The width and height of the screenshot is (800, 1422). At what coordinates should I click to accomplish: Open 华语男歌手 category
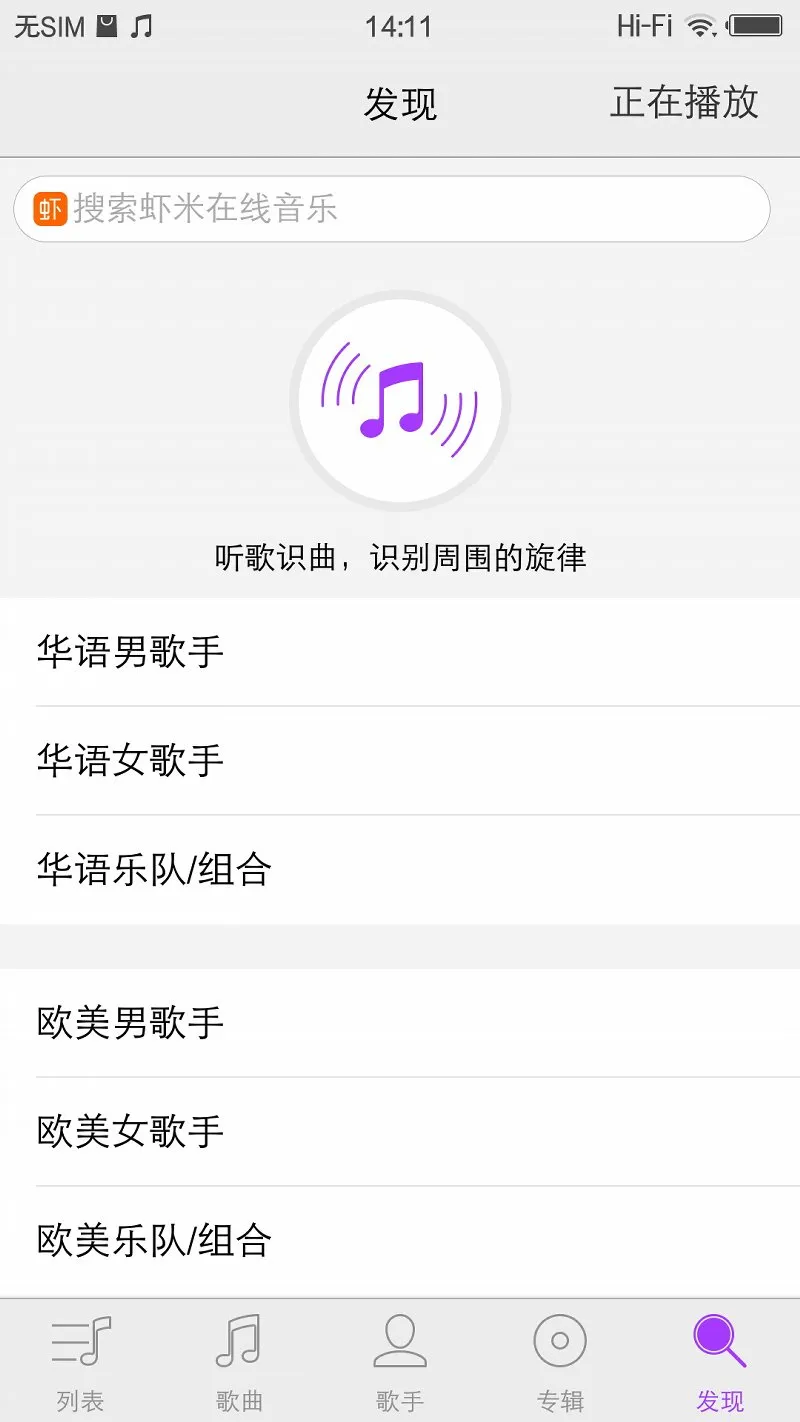[400, 652]
